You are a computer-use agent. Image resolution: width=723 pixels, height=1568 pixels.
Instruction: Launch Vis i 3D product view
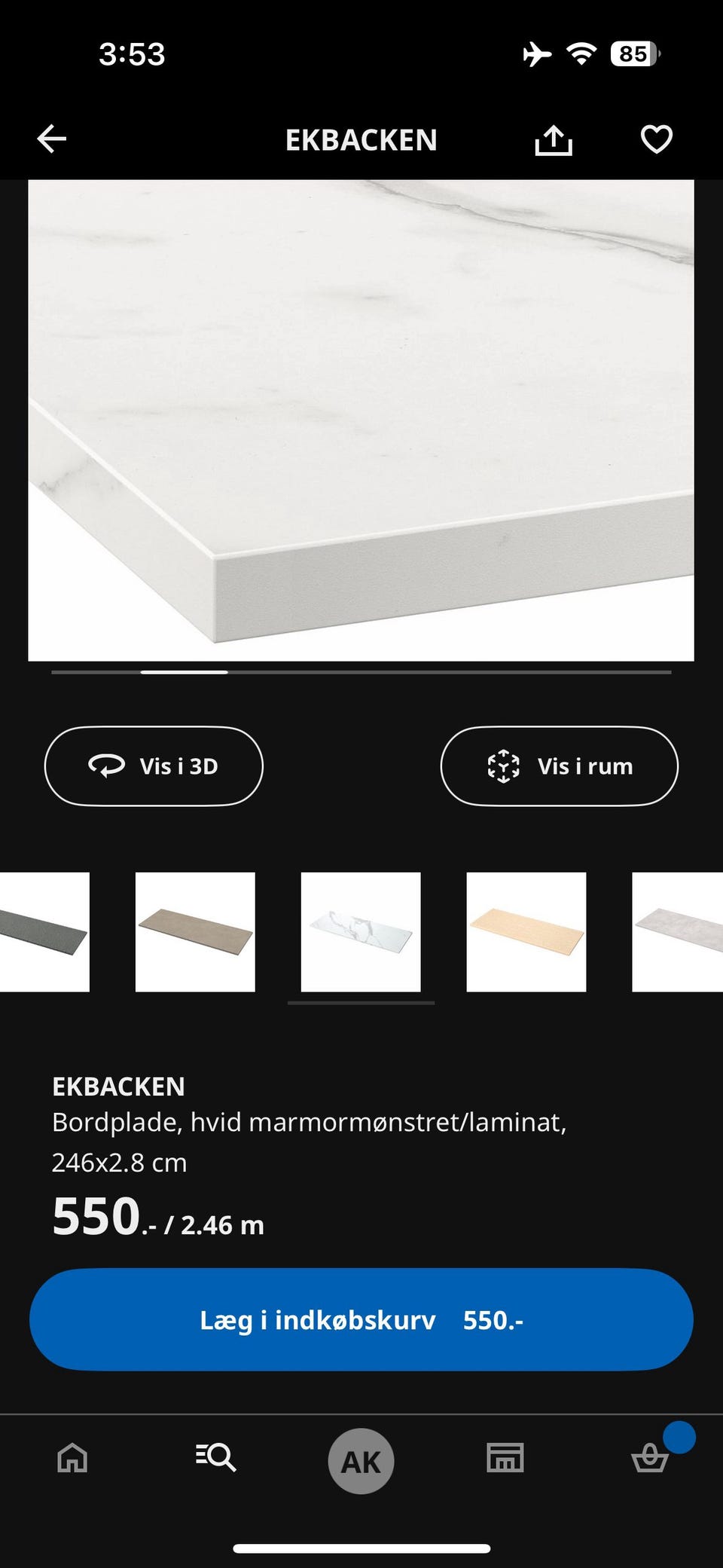coord(153,766)
